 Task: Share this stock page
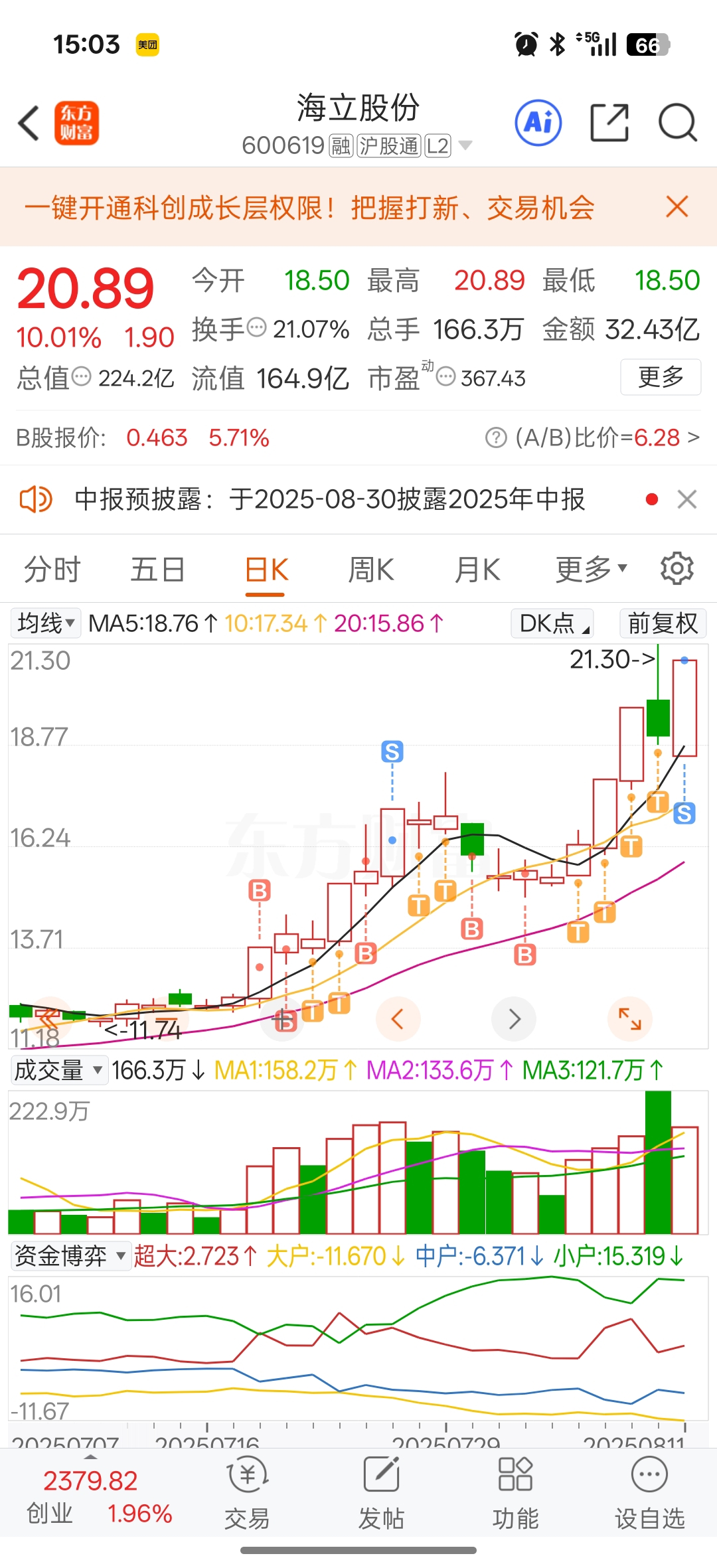pyautogui.click(x=609, y=123)
